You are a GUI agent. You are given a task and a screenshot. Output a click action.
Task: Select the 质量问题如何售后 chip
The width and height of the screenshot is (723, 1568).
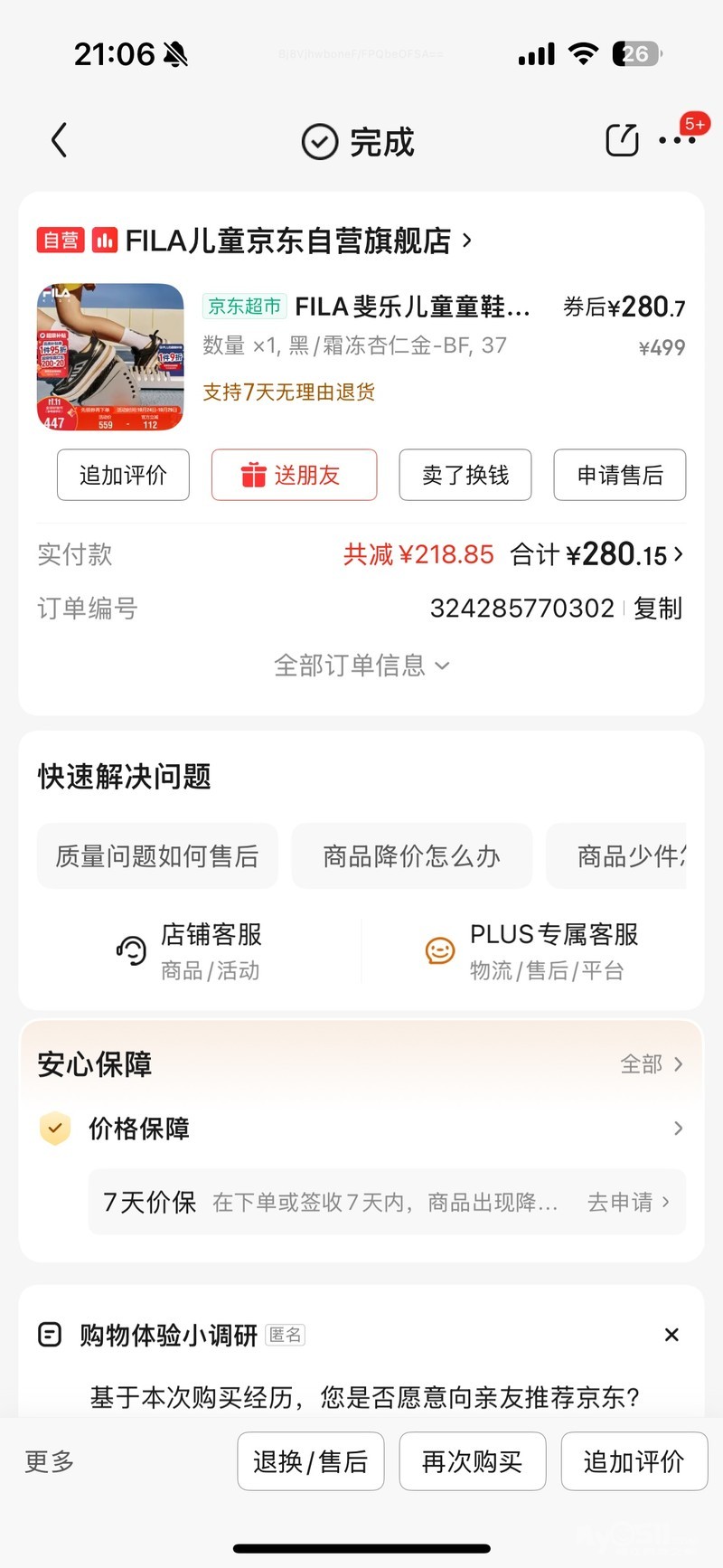coord(157,856)
